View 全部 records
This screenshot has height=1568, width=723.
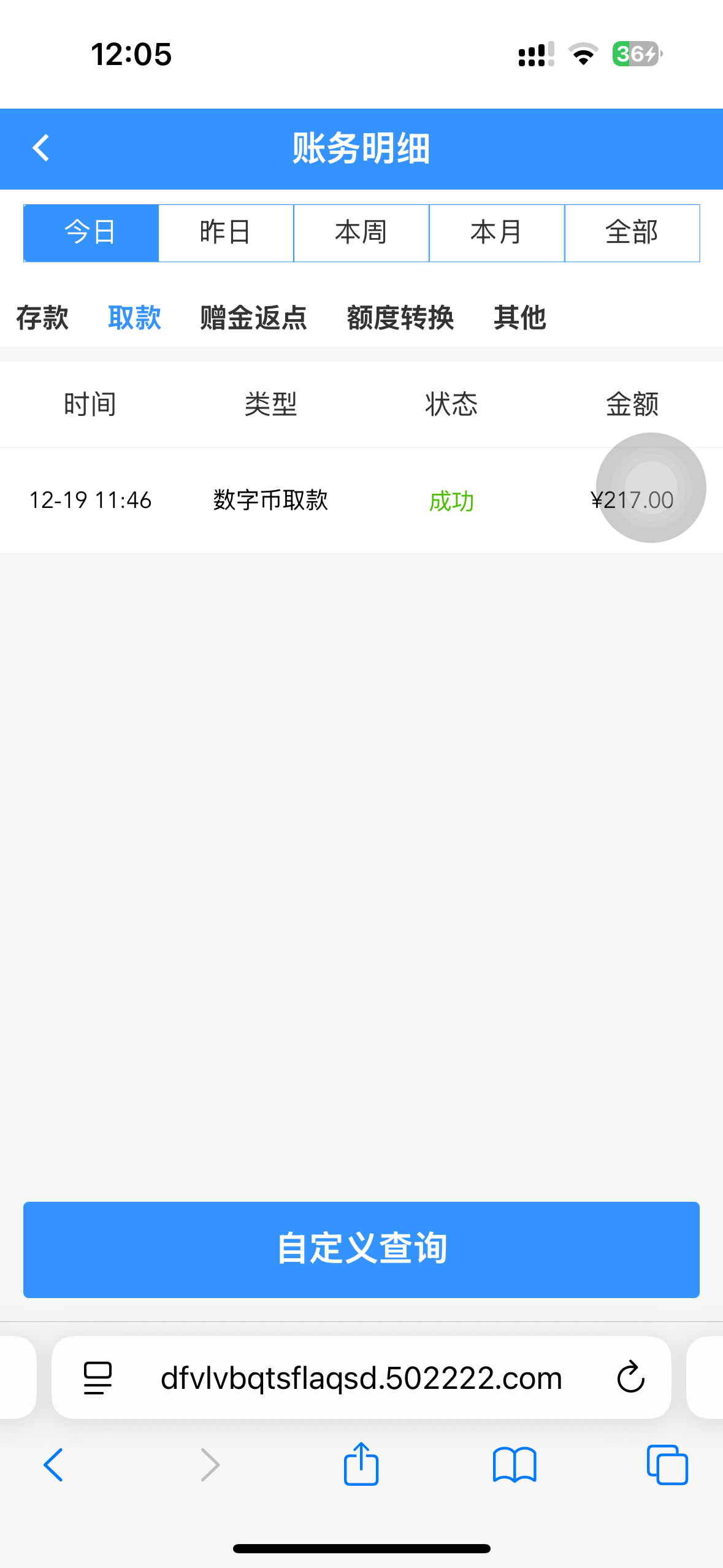click(632, 233)
